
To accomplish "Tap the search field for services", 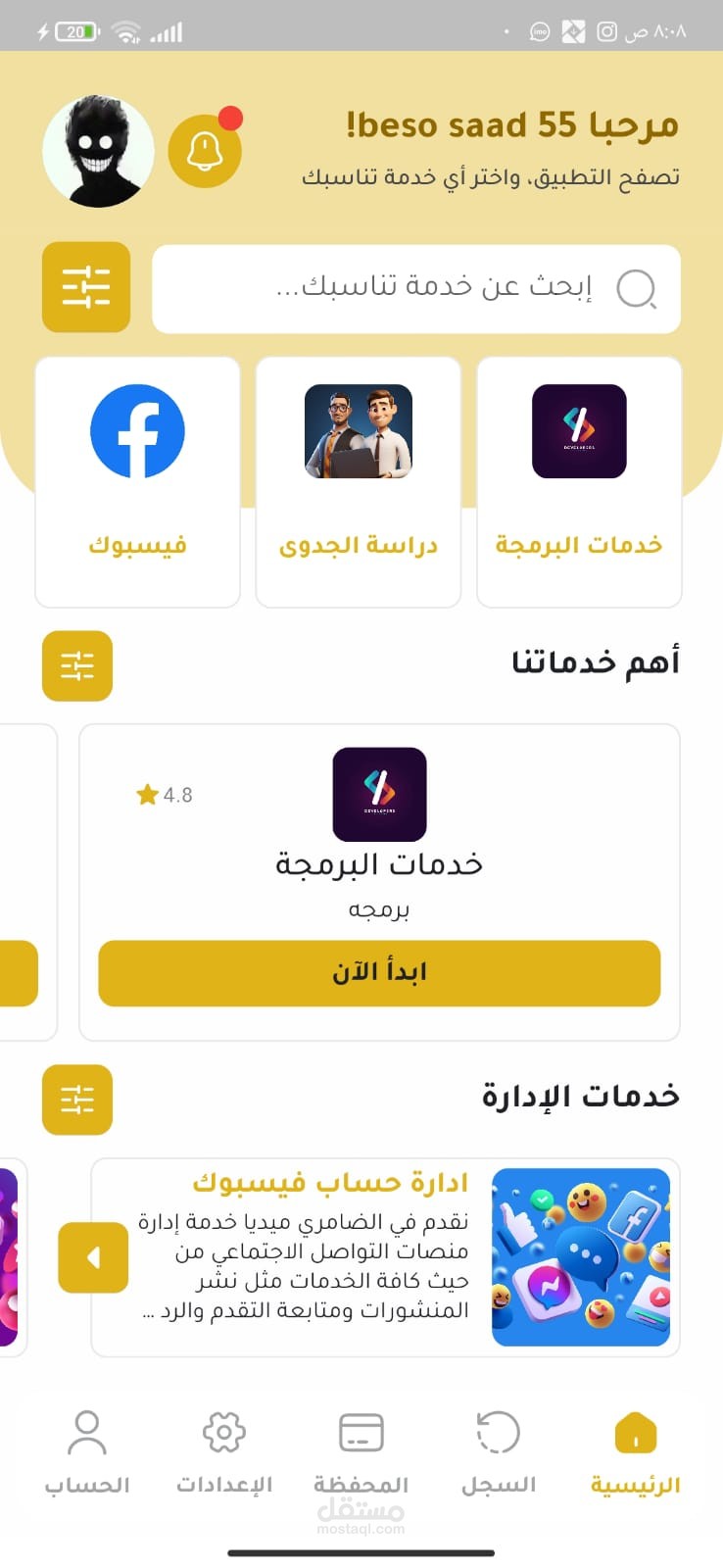I will [416, 288].
